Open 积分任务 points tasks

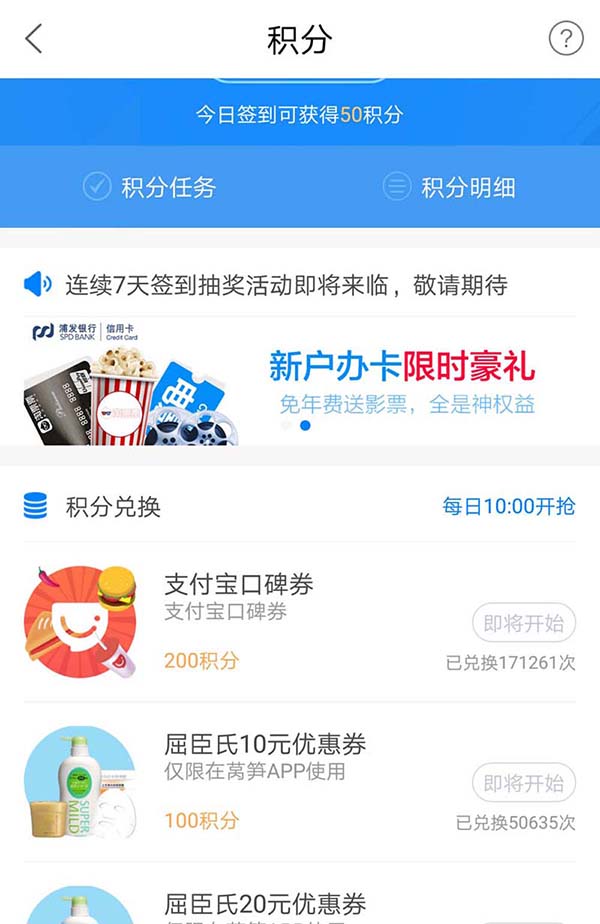tap(150, 187)
